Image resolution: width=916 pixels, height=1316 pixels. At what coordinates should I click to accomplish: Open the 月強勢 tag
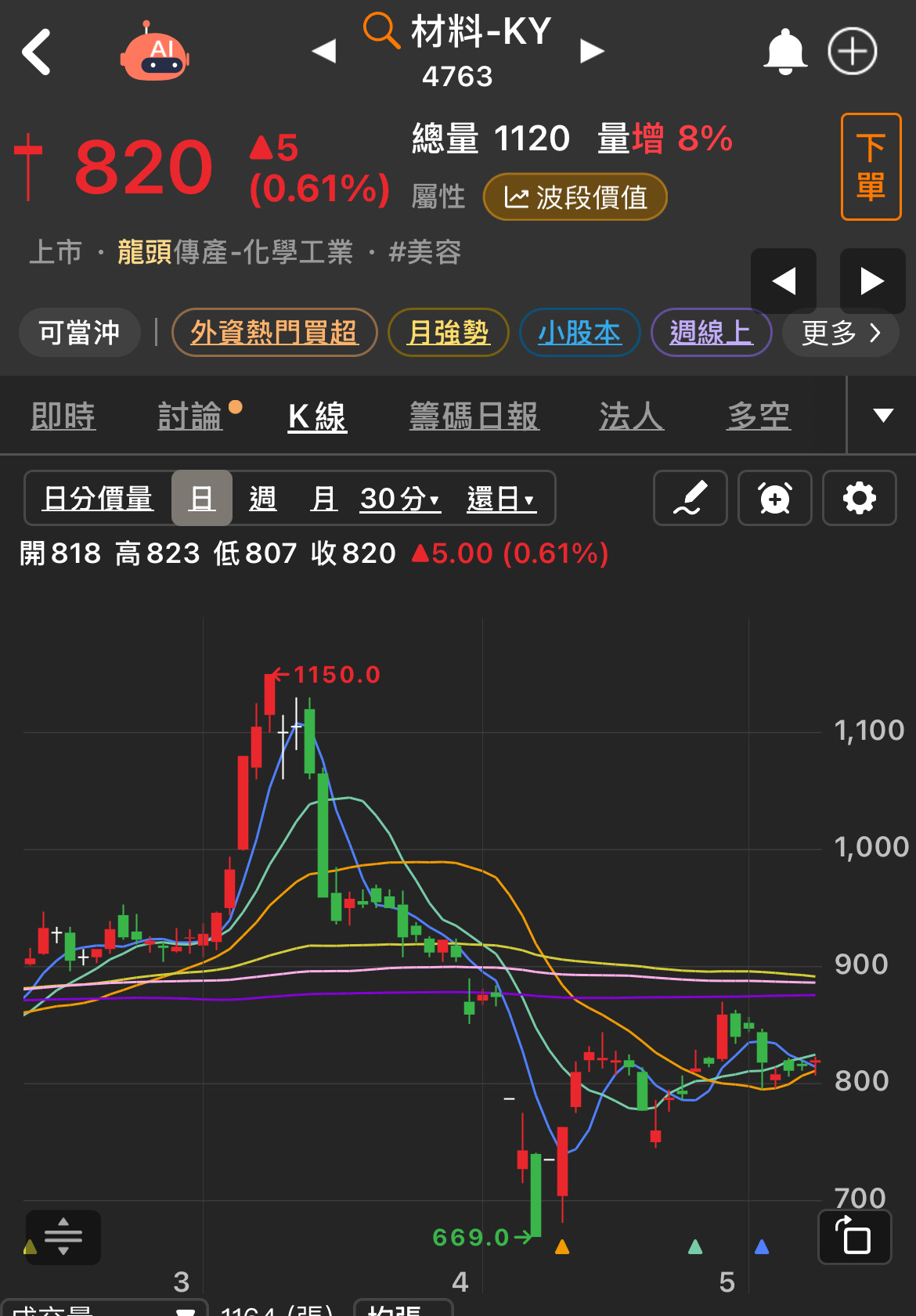[x=448, y=333]
